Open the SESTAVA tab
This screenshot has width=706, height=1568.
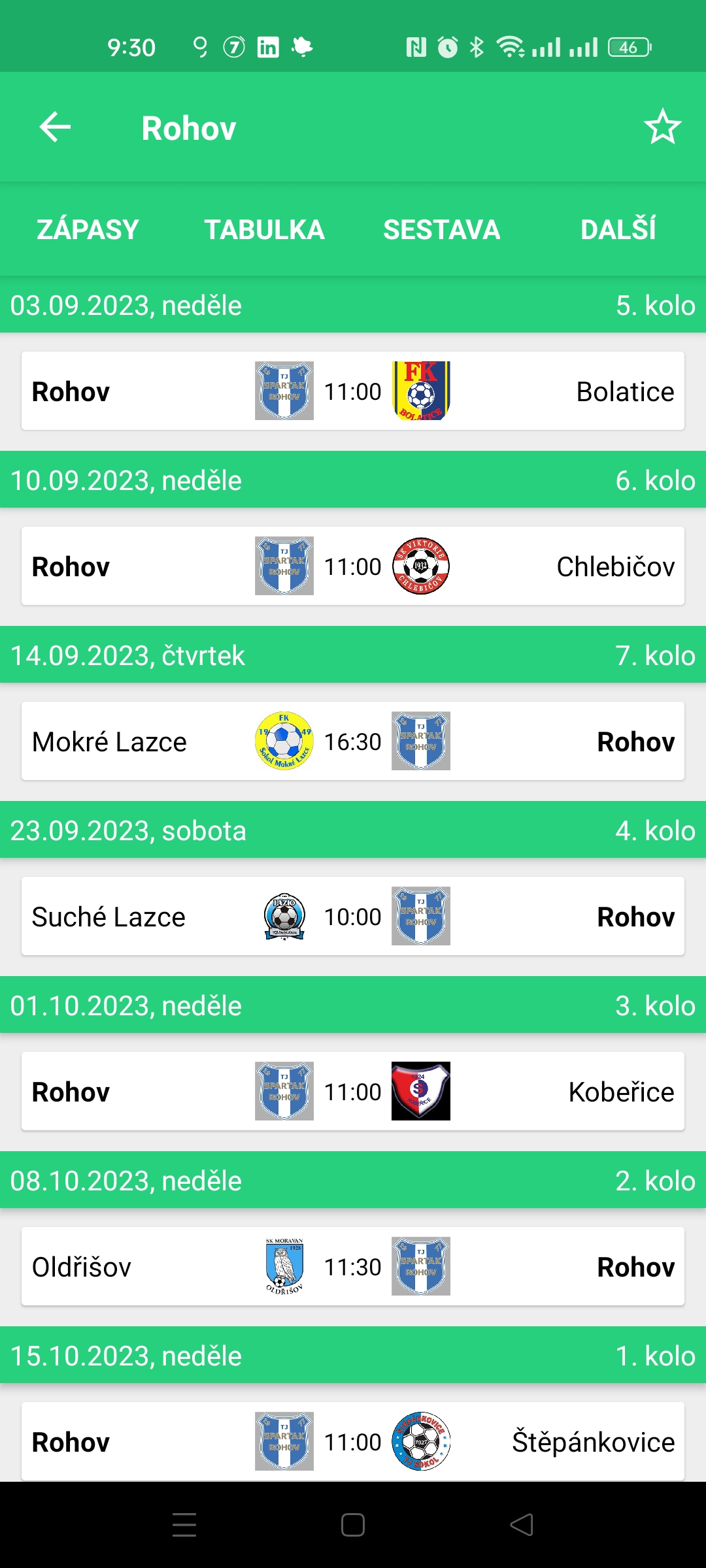[x=441, y=230]
